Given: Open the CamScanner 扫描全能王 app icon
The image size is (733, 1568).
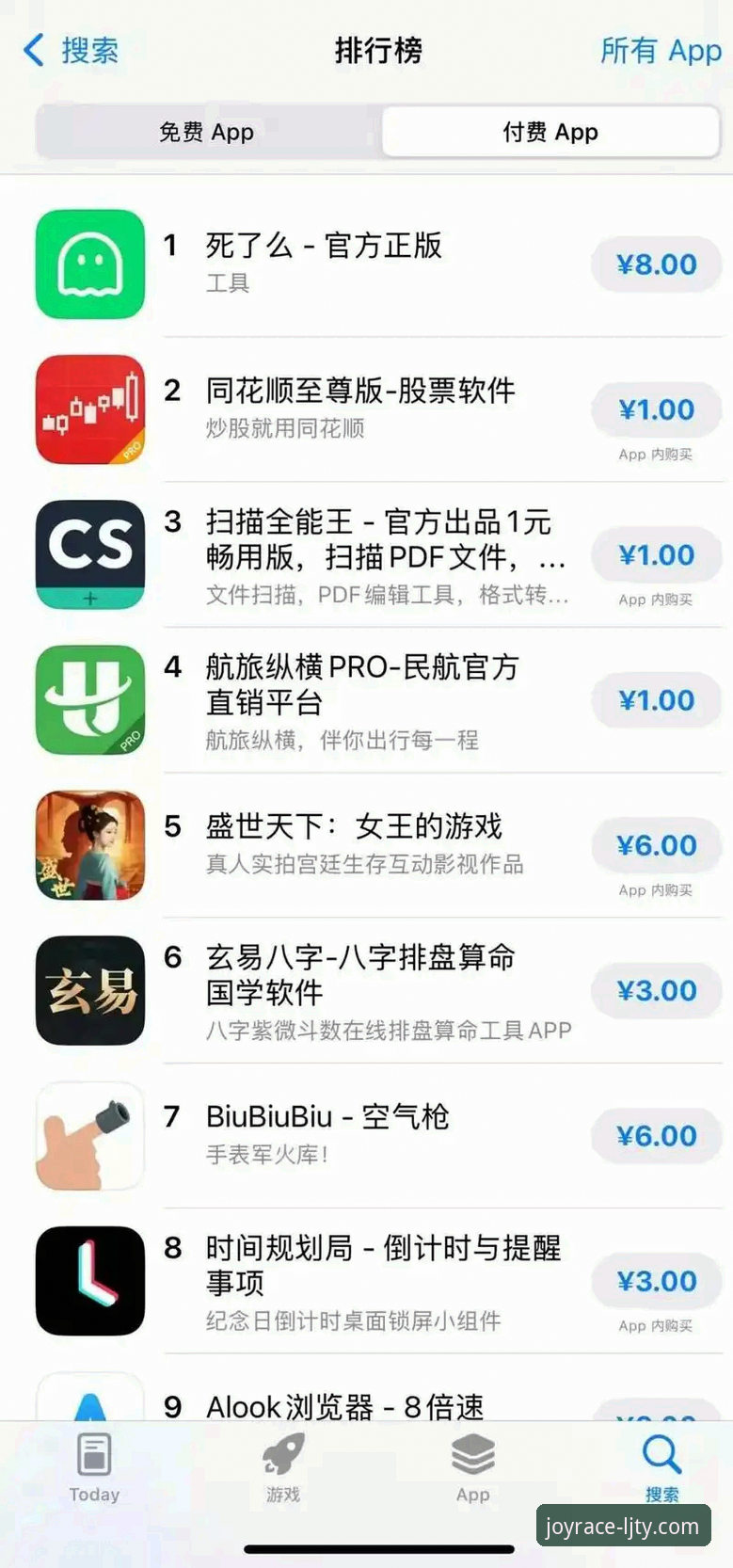Looking at the screenshot, I should pos(89,554).
